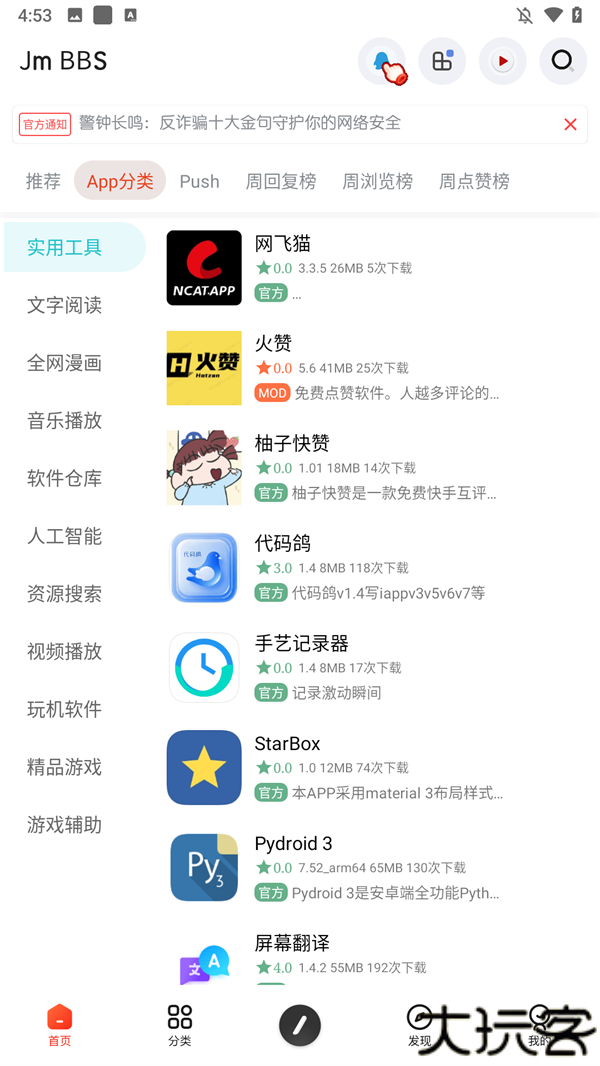Select the 人工智能 category

tap(65, 536)
